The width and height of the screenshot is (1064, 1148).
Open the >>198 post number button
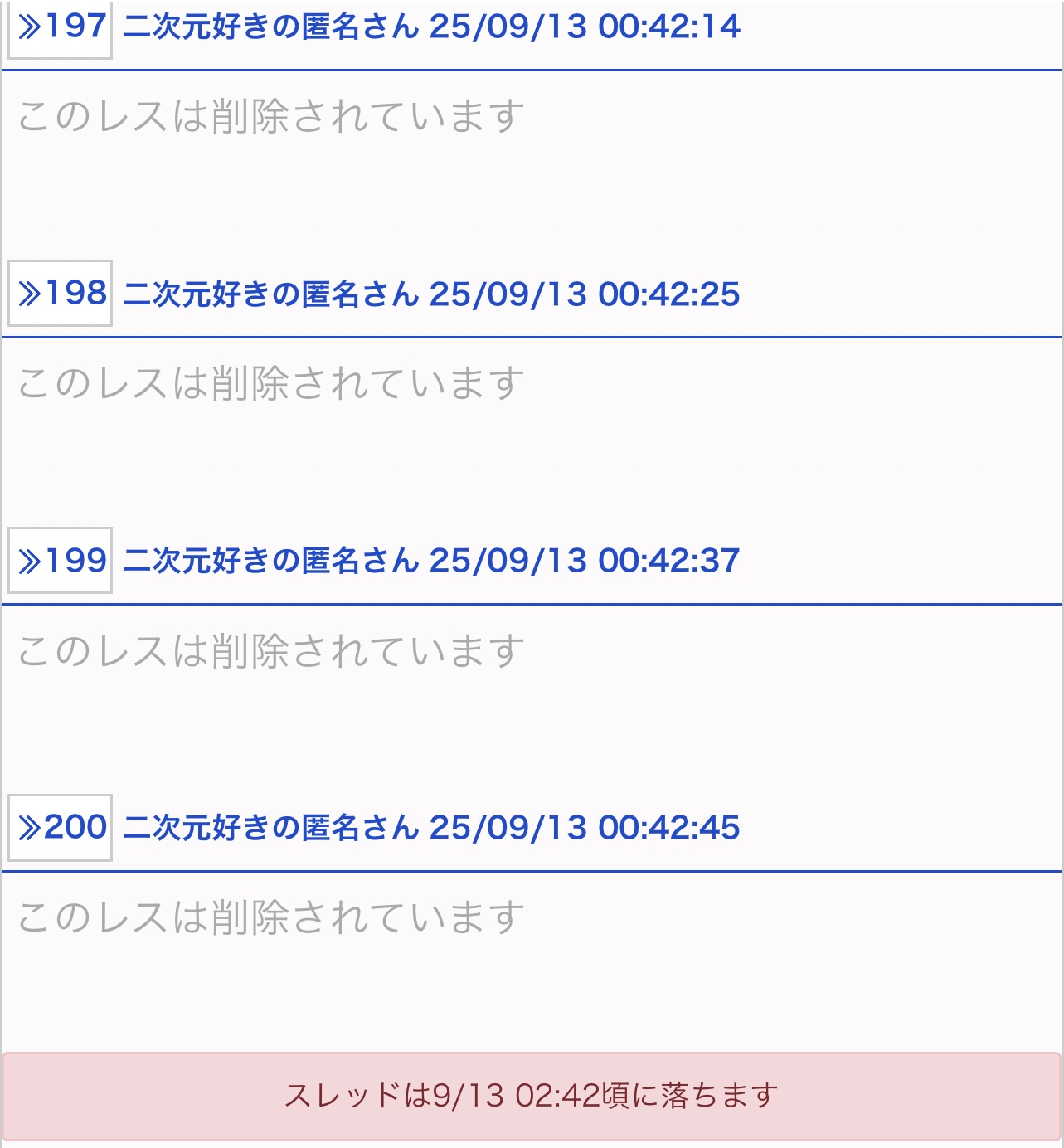tap(61, 293)
